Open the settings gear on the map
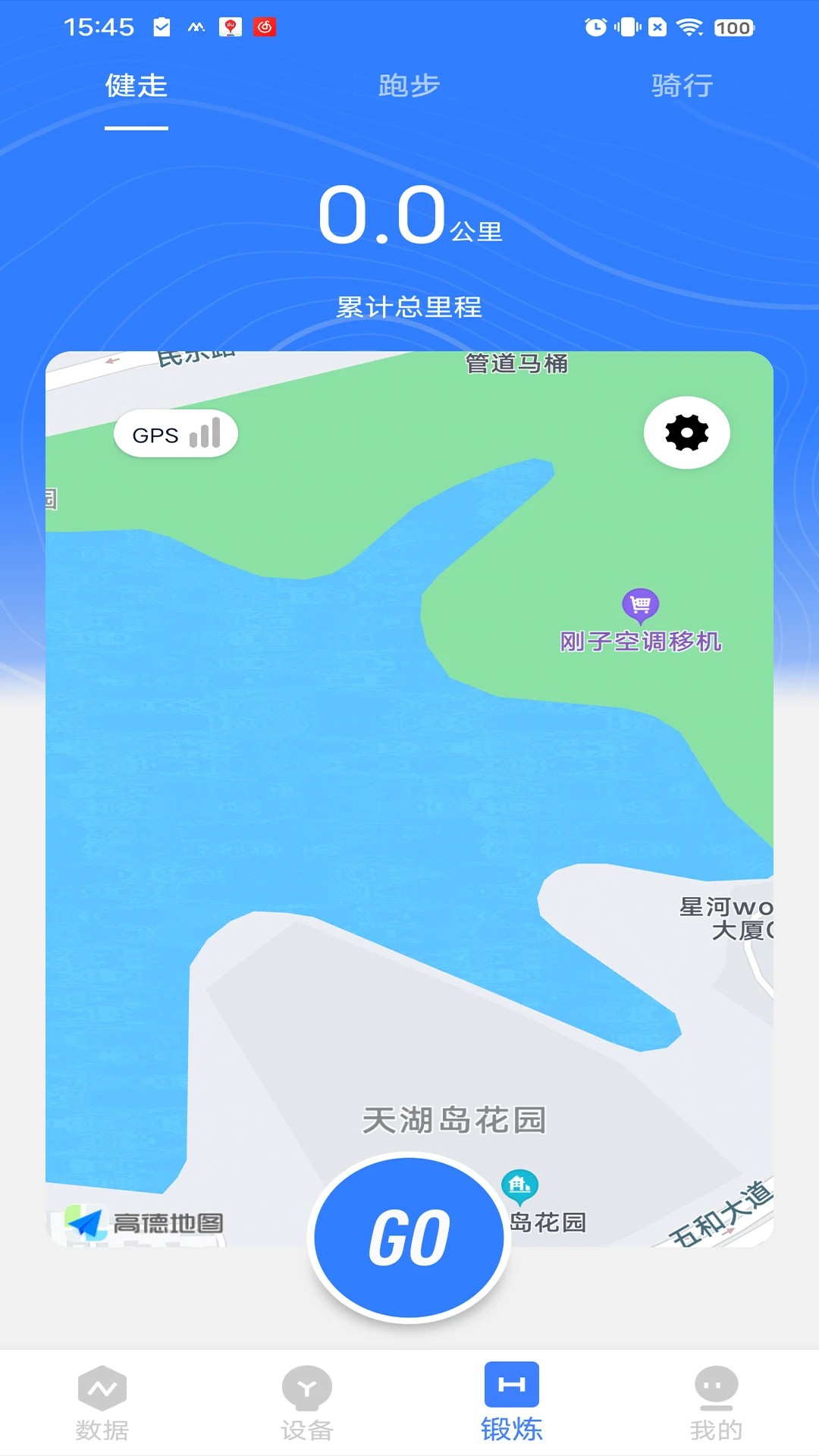 [x=686, y=432]
